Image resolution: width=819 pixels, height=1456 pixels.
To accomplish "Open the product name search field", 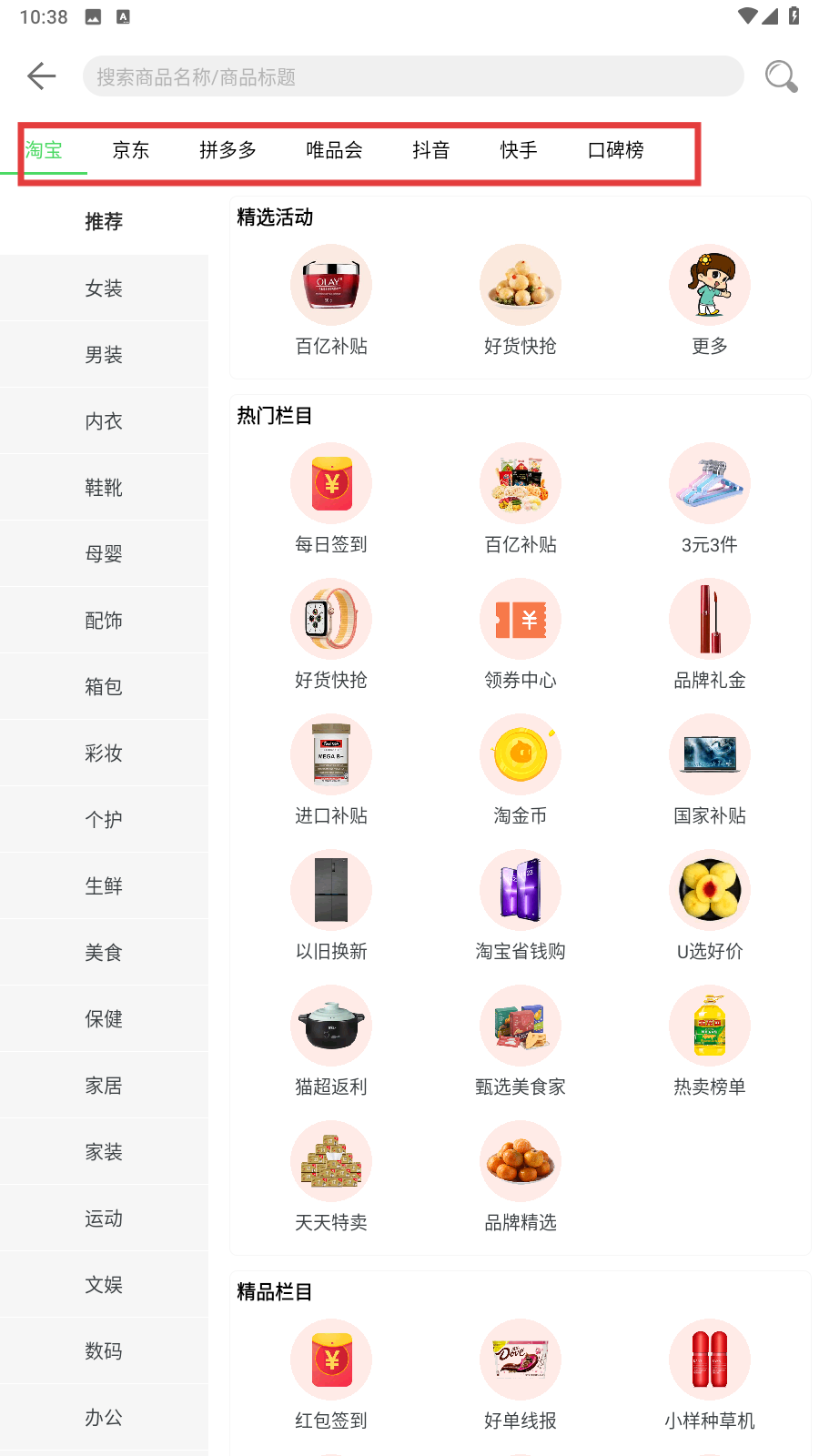I will coord(413,76).
